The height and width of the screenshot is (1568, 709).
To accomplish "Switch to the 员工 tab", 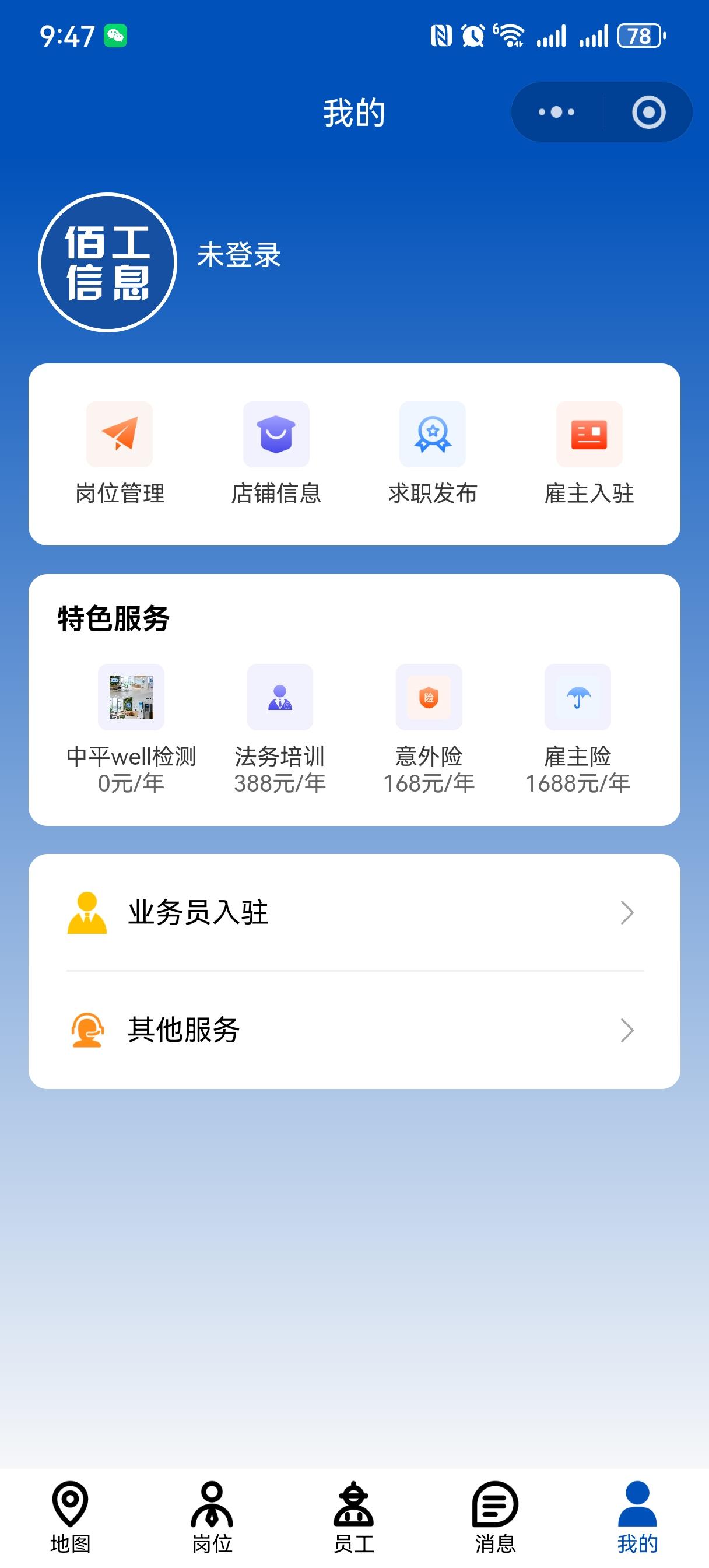I will point(354,1515).
